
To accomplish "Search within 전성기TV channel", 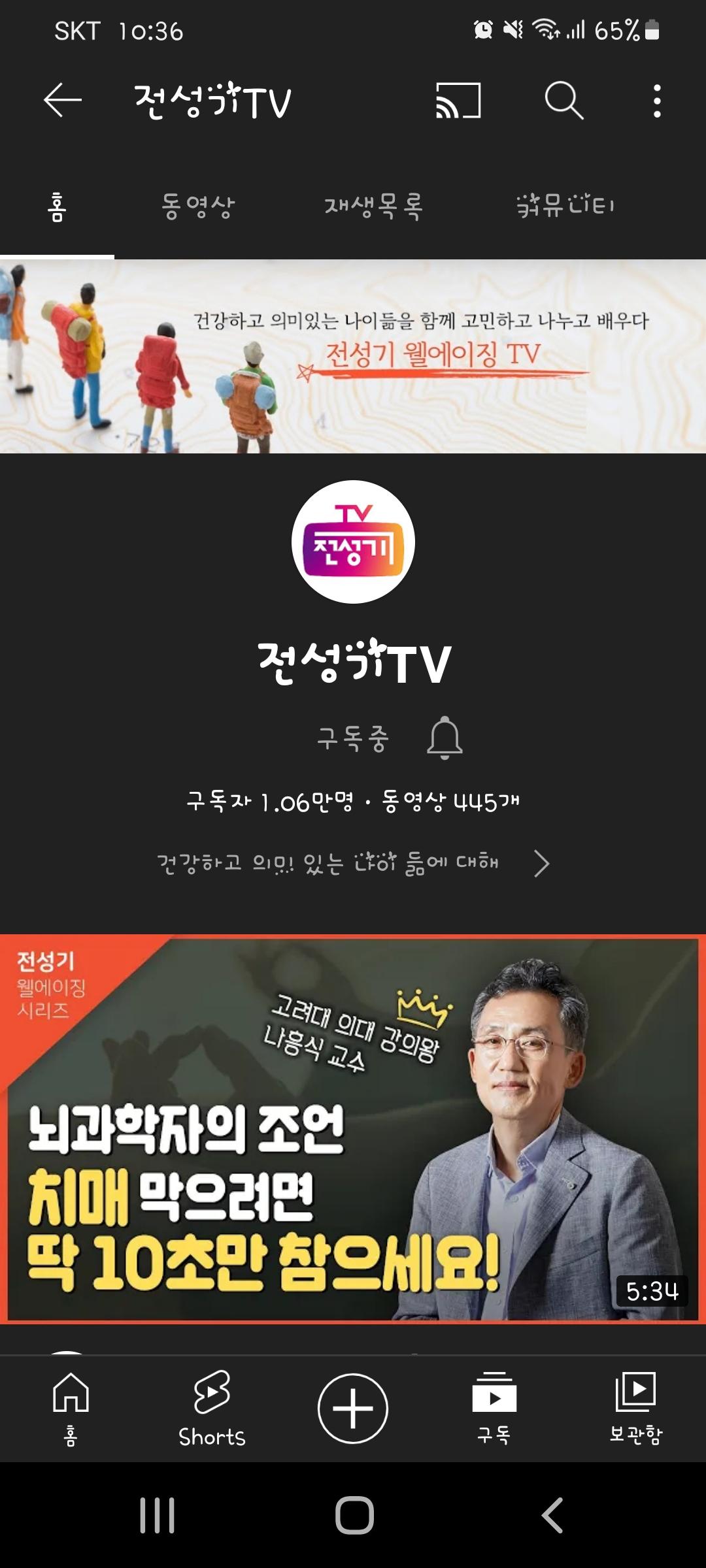I will click(x=563, y=101).
